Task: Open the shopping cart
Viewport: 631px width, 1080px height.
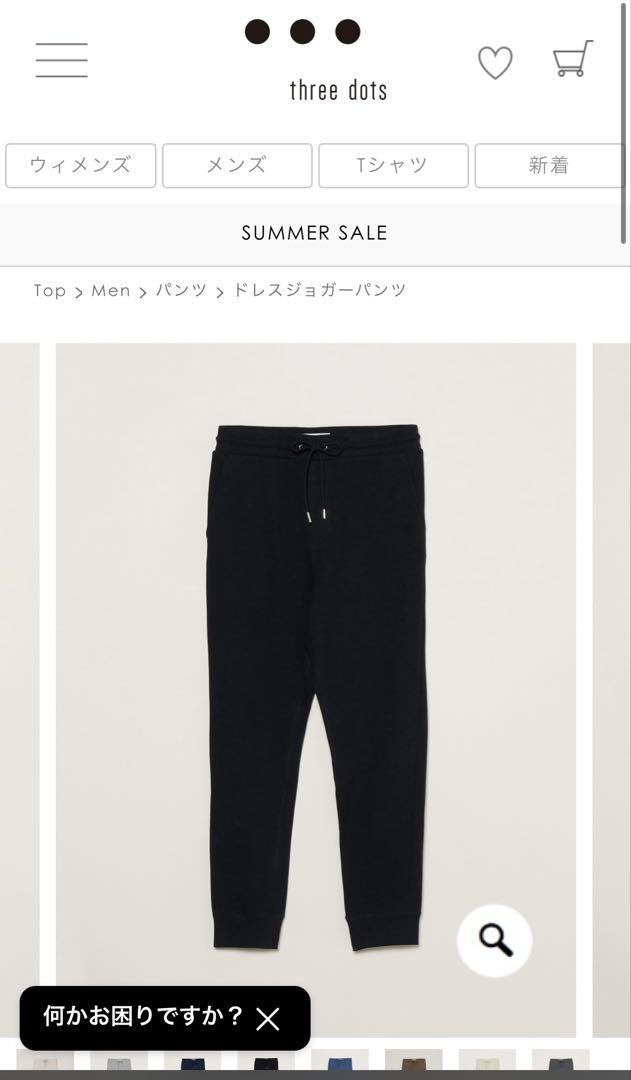Action: (573, 59)
